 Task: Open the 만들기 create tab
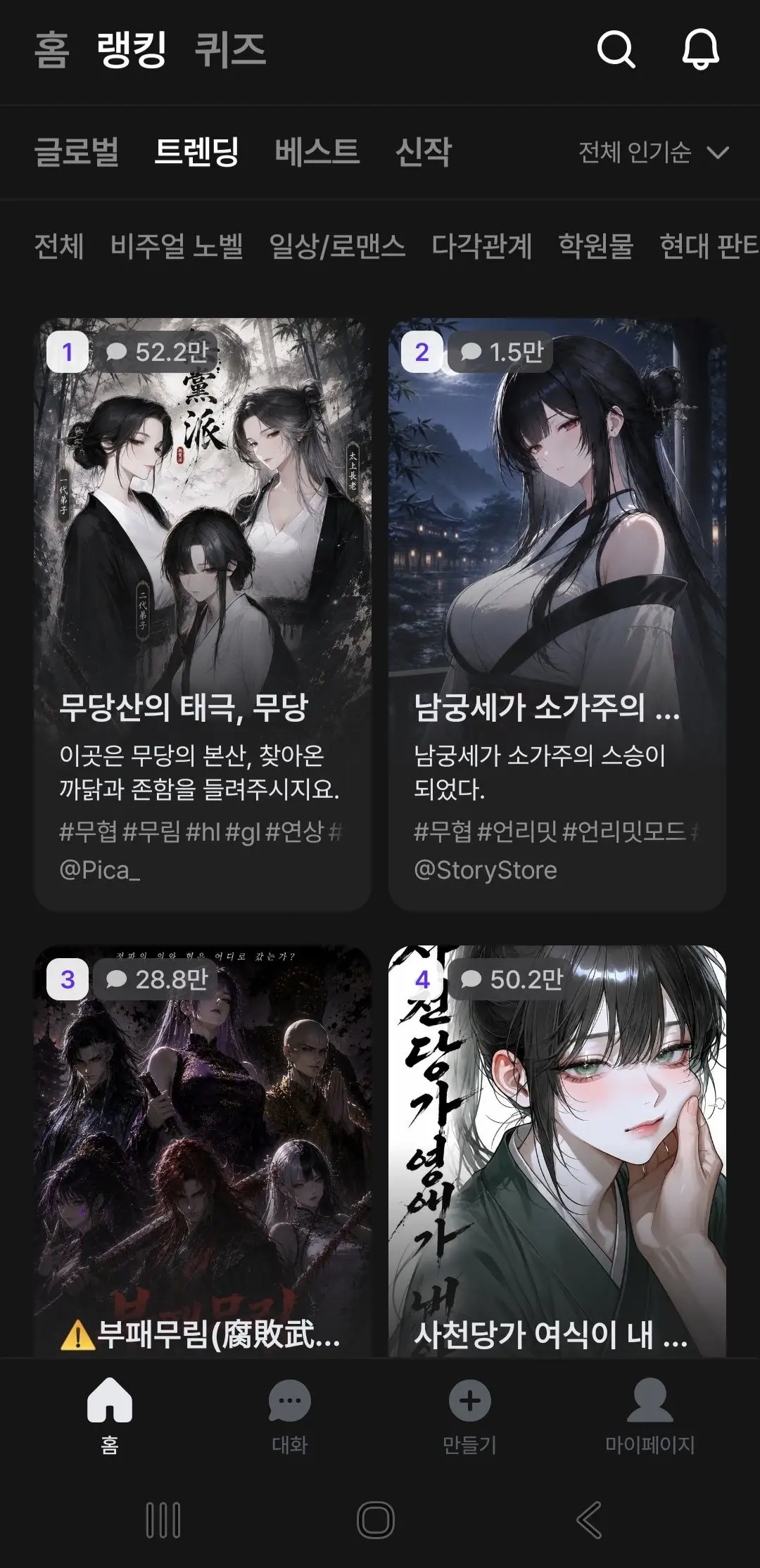point(469,1416)
